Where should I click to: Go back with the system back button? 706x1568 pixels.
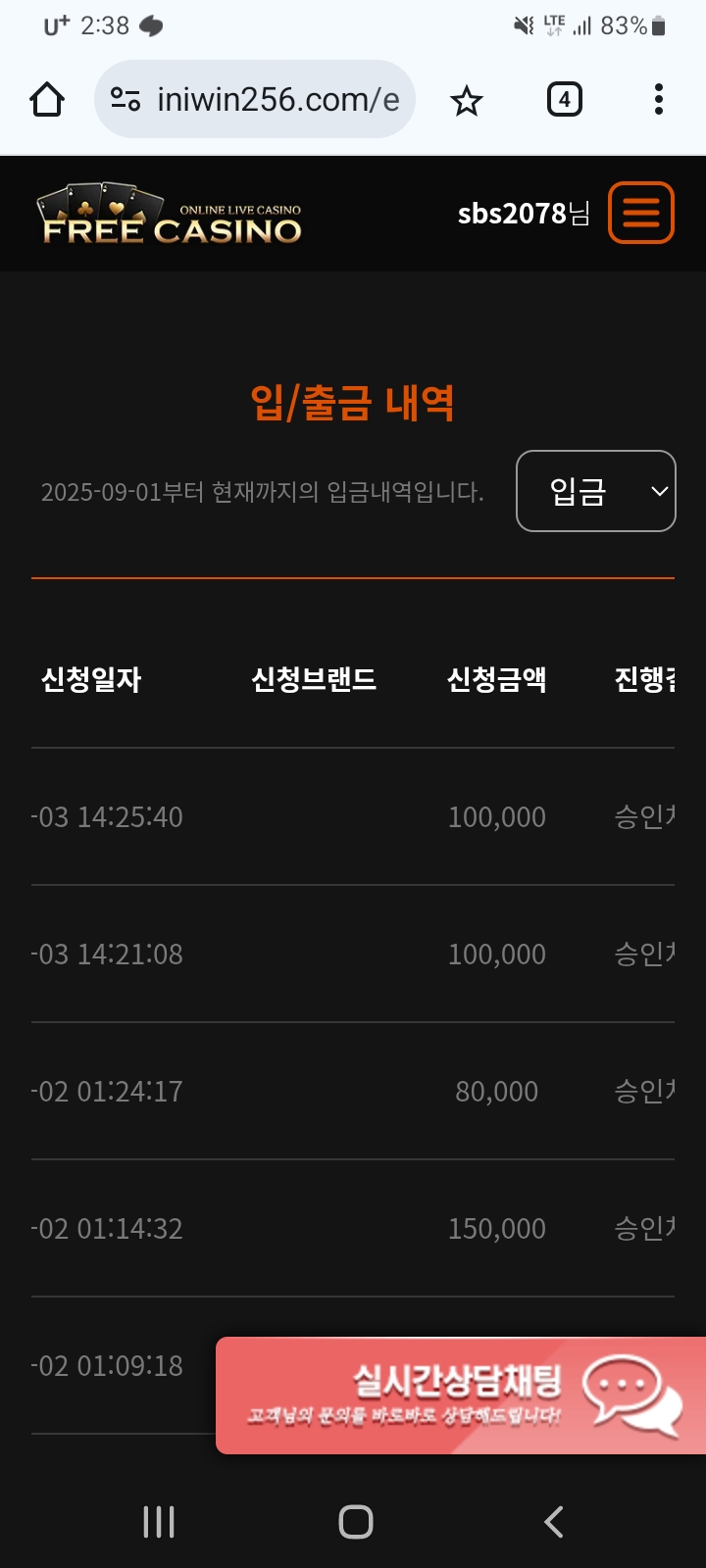(x=553, y=1522)
